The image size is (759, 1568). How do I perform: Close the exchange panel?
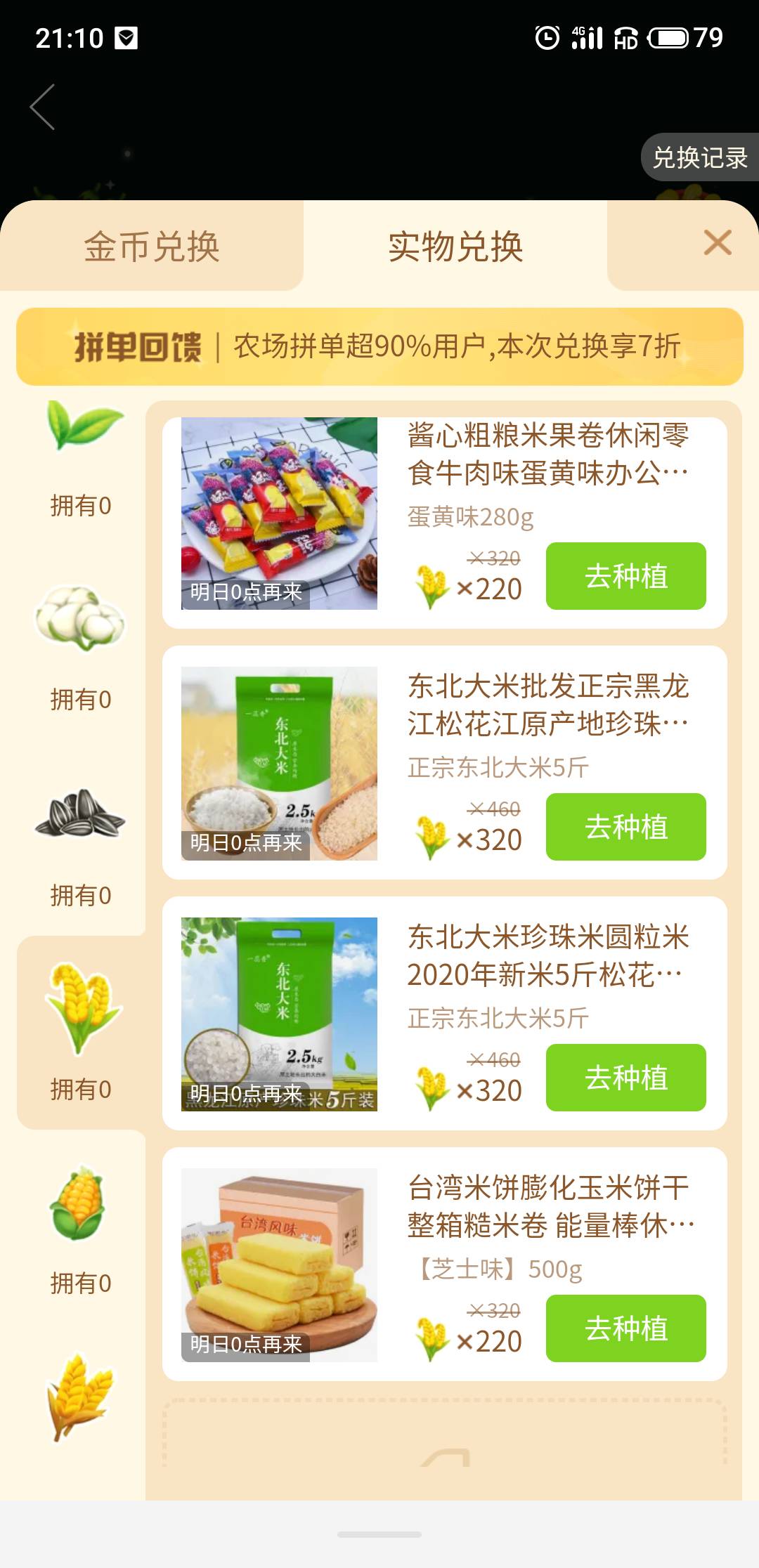pyautogui.click(x=718, y=243)
